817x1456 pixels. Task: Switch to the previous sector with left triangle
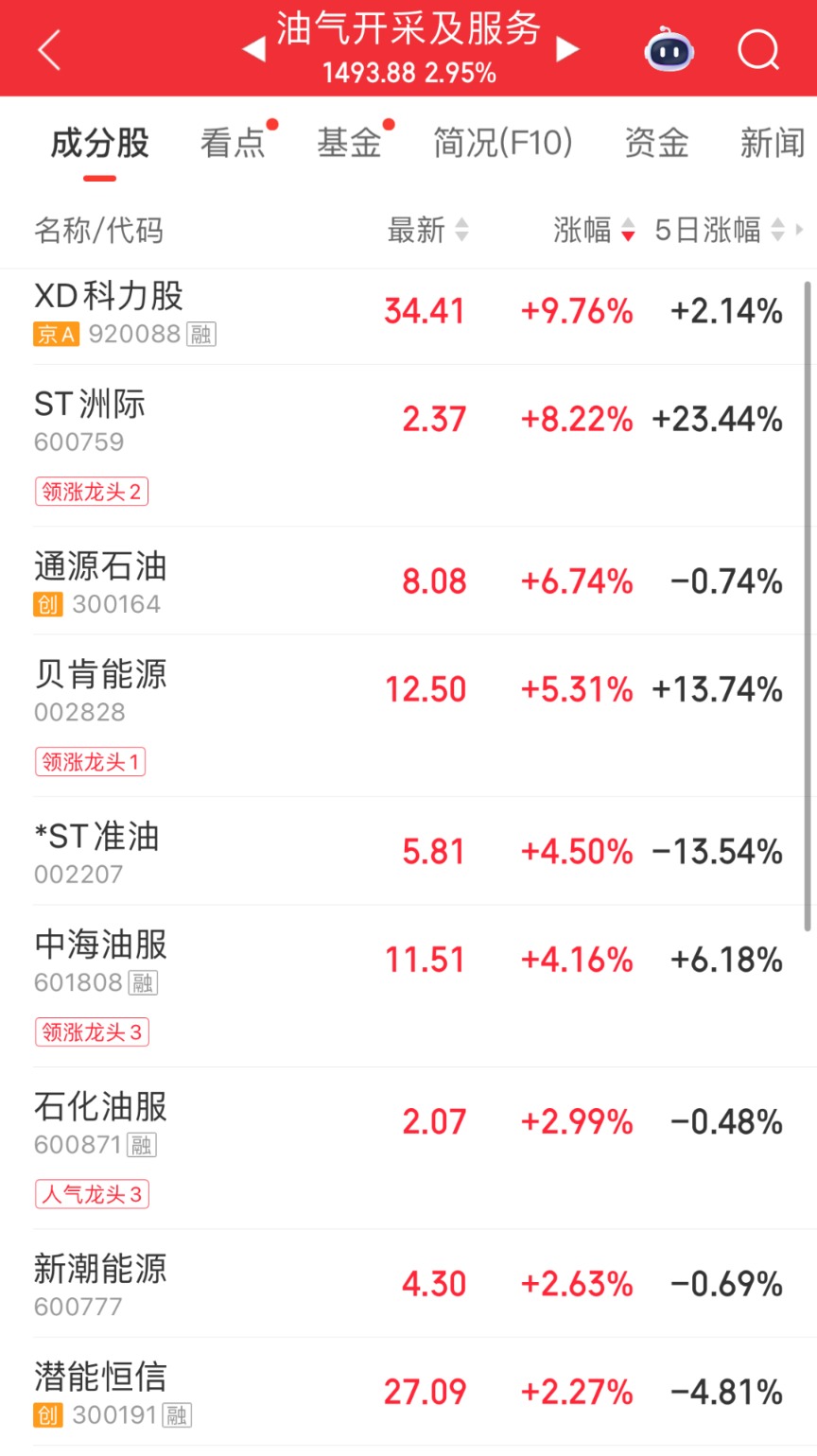(253, 49)
